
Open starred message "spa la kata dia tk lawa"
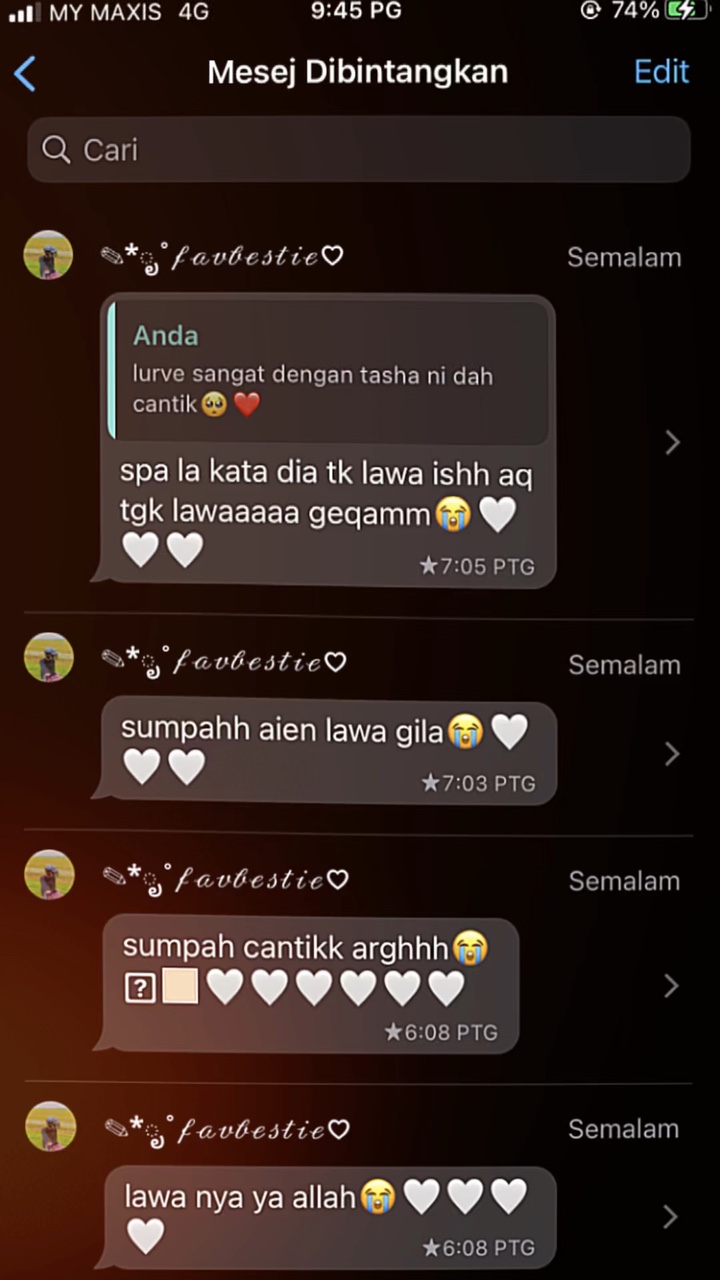click(x=328, y=441)
